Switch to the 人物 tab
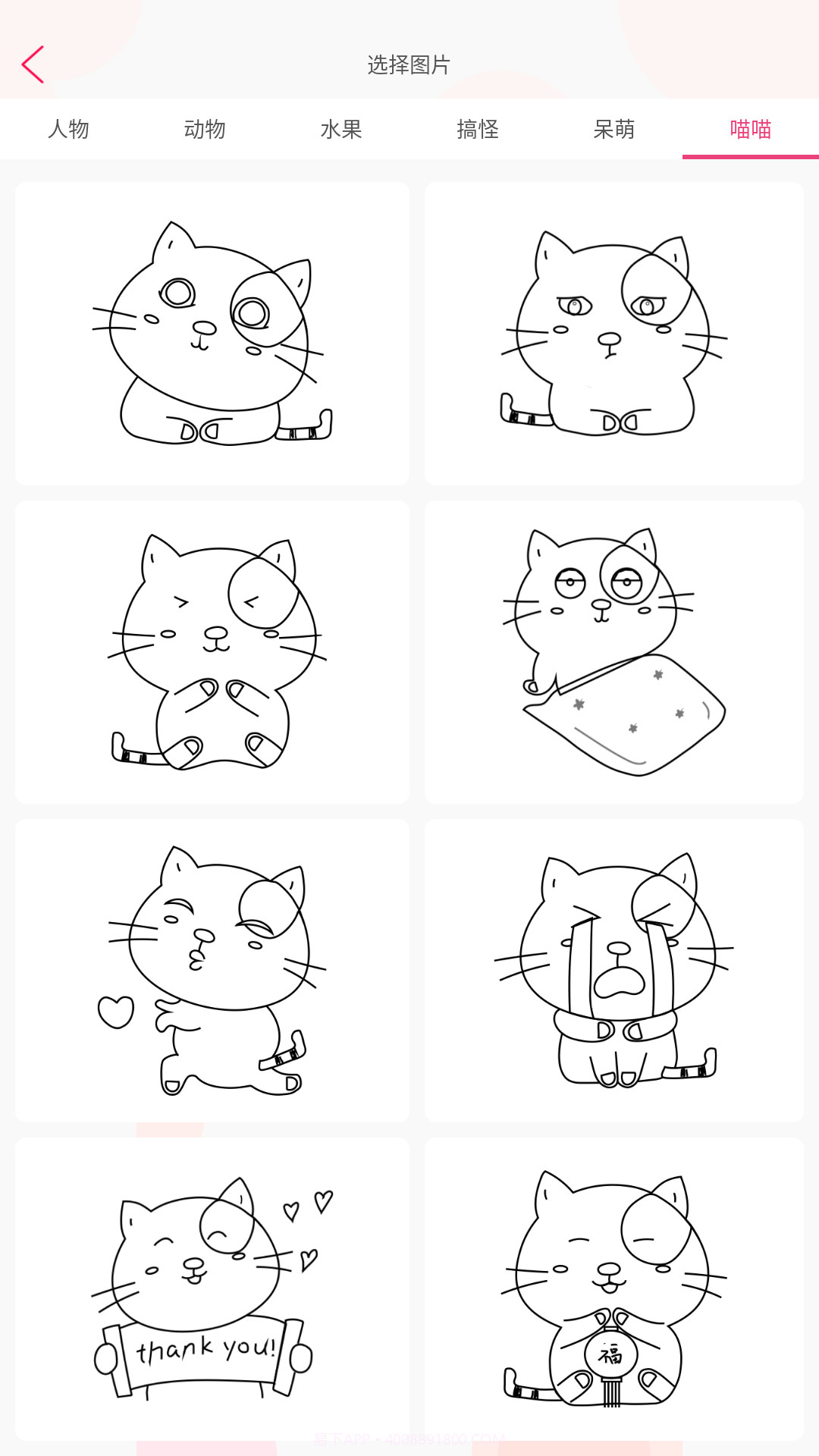Viewport: 819px width, 1456px height. 68,129
